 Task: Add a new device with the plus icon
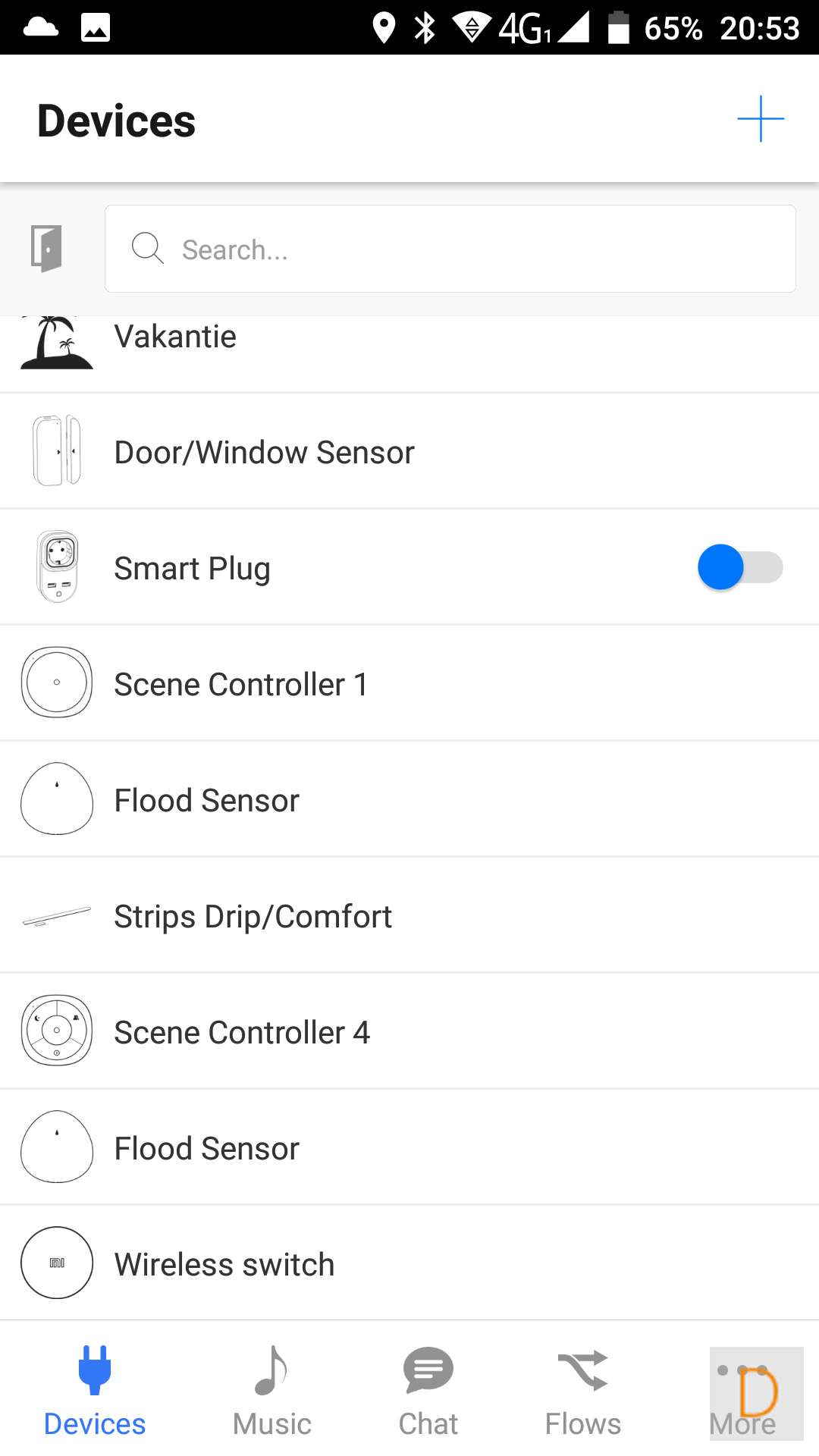point(761,119)
